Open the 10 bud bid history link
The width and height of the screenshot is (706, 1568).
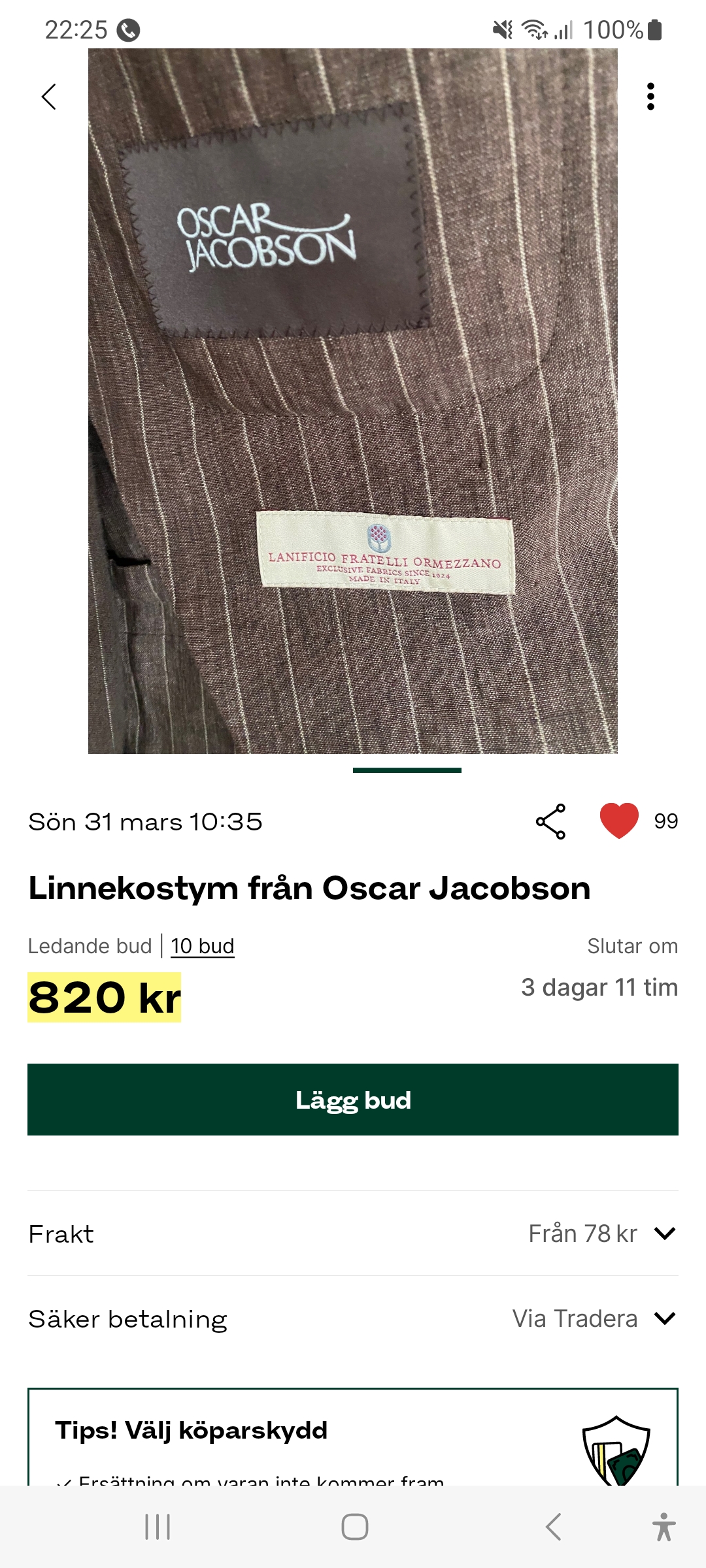(x=202, y=946)
